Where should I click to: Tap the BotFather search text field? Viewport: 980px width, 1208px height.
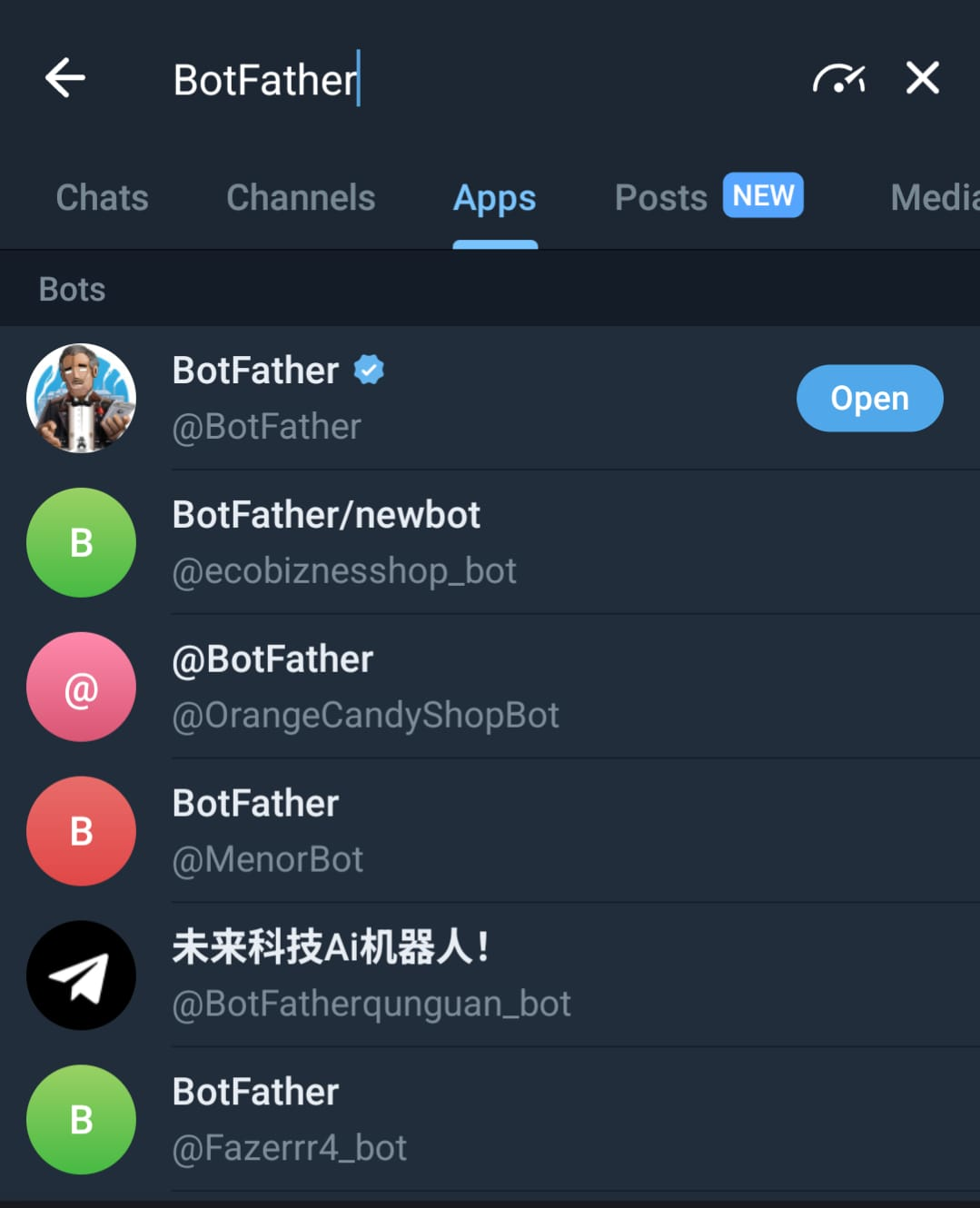pyautogui.click(x=454, y=80)
